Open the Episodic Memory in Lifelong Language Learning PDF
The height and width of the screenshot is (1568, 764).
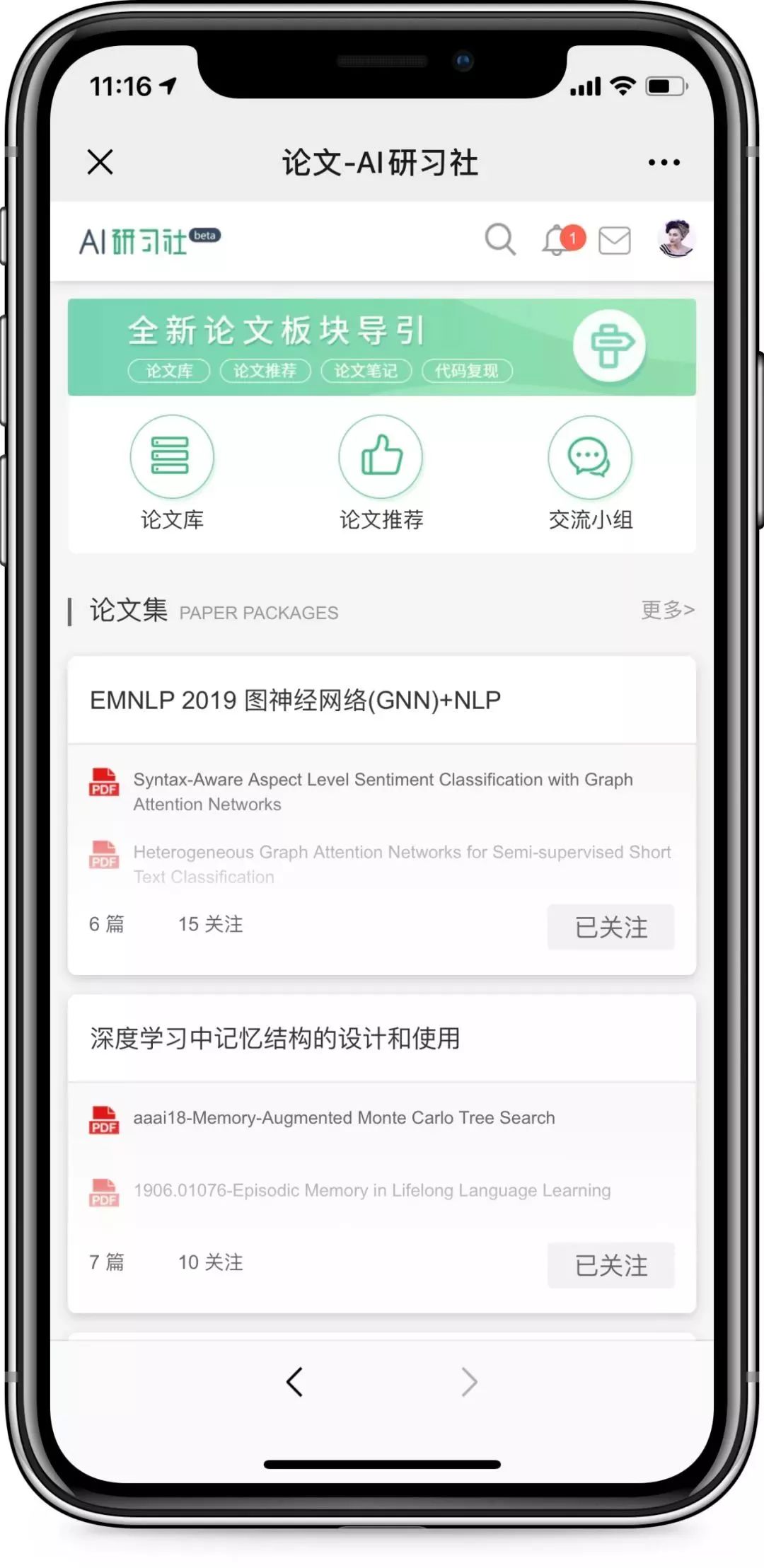tap(371, 1191)
